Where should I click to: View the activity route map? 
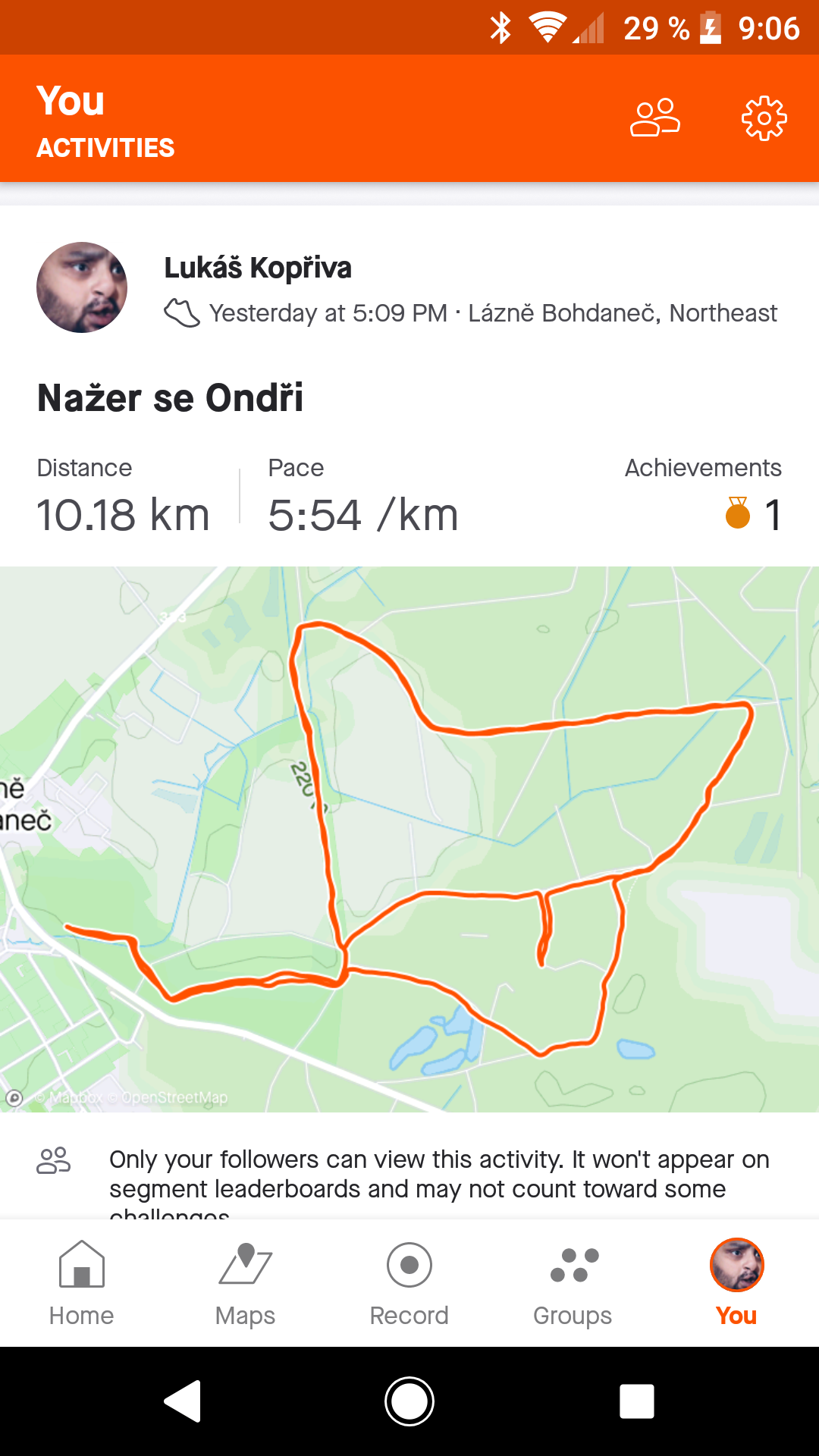(409, 839)
